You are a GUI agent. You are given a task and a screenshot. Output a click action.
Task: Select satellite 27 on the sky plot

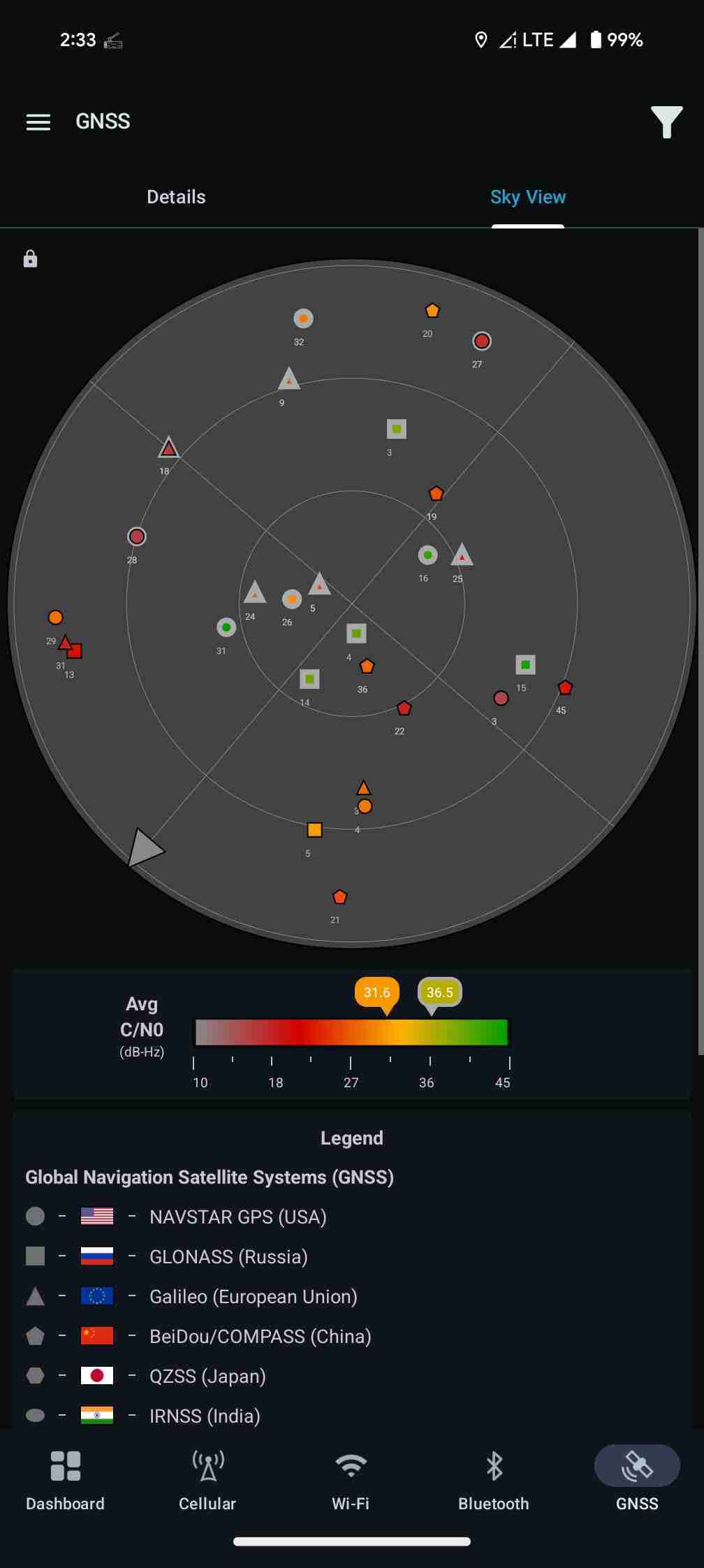click(481, 341)
